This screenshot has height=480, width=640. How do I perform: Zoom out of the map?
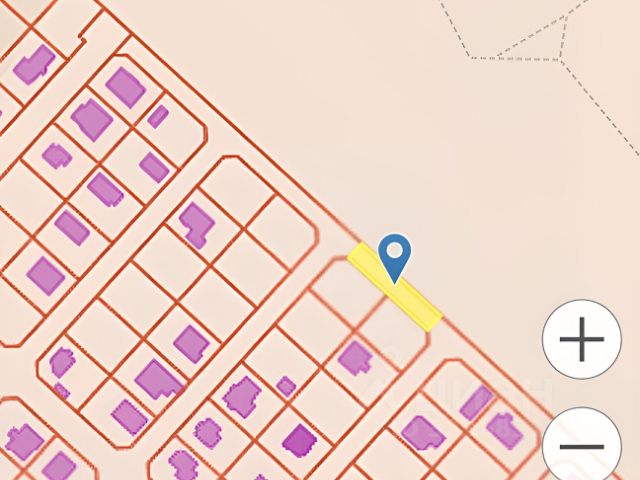point(581,447)
